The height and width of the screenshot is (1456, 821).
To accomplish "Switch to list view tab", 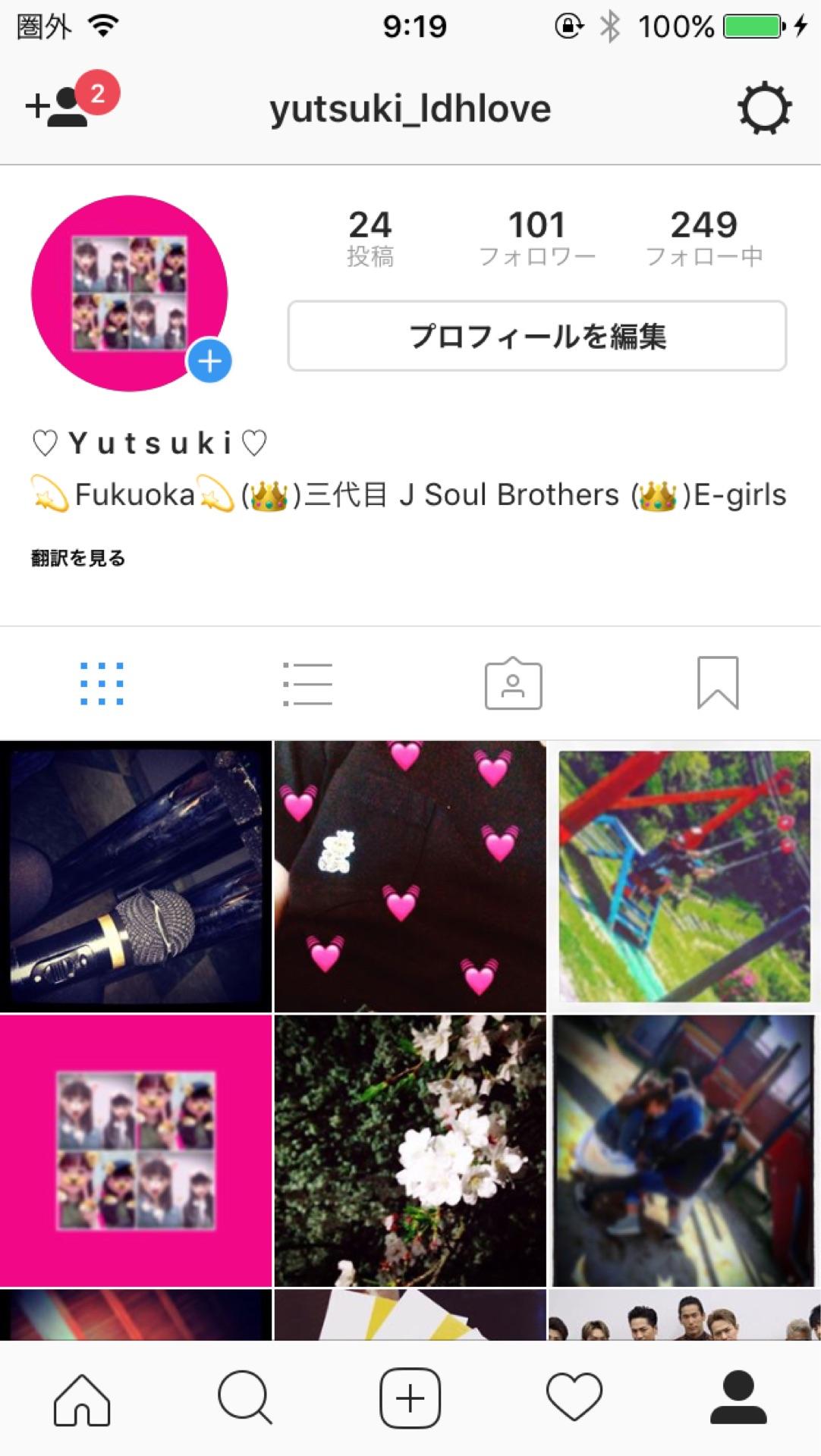I will [307, 683].
